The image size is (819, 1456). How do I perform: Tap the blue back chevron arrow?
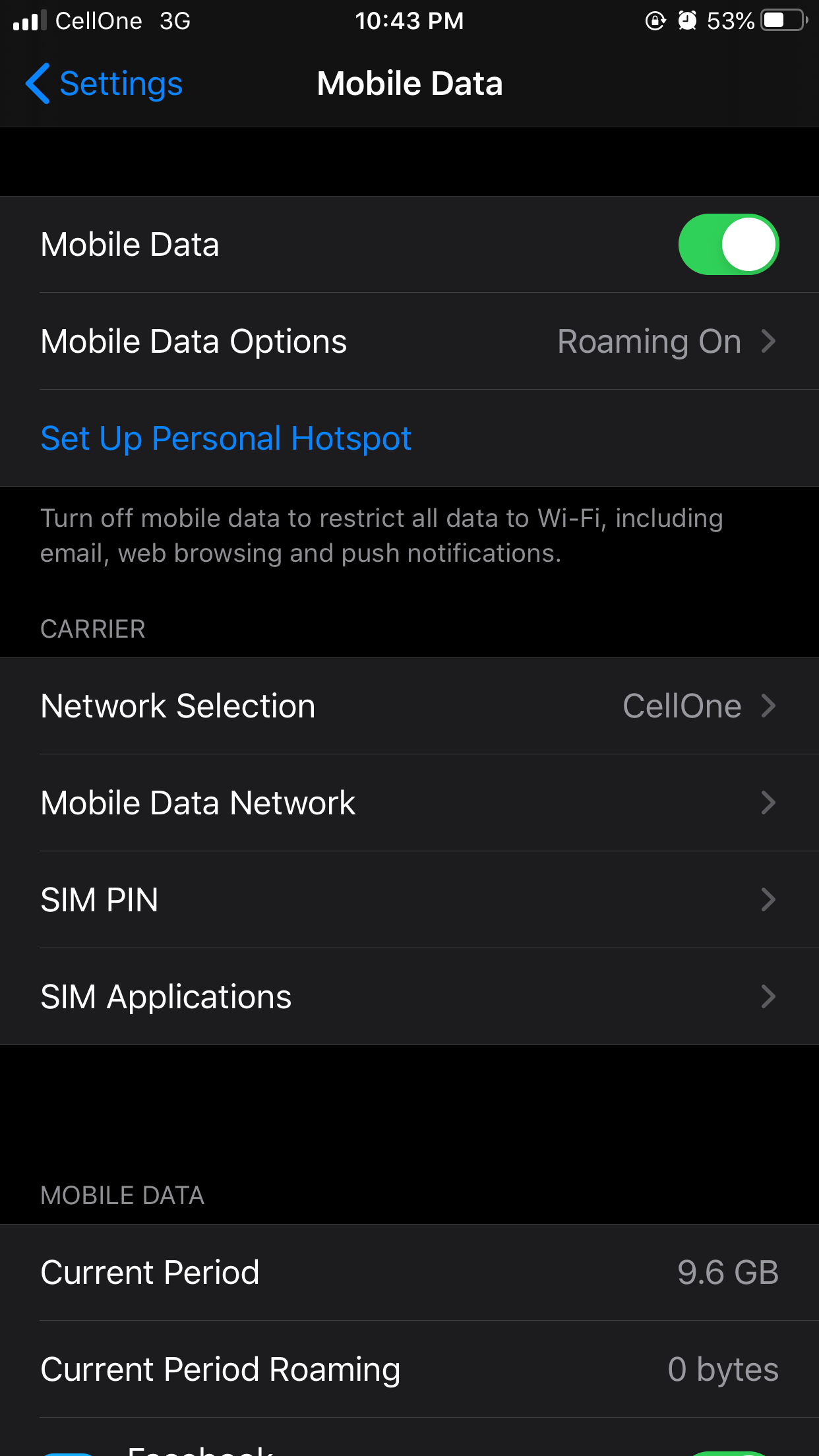pos(38,84)
